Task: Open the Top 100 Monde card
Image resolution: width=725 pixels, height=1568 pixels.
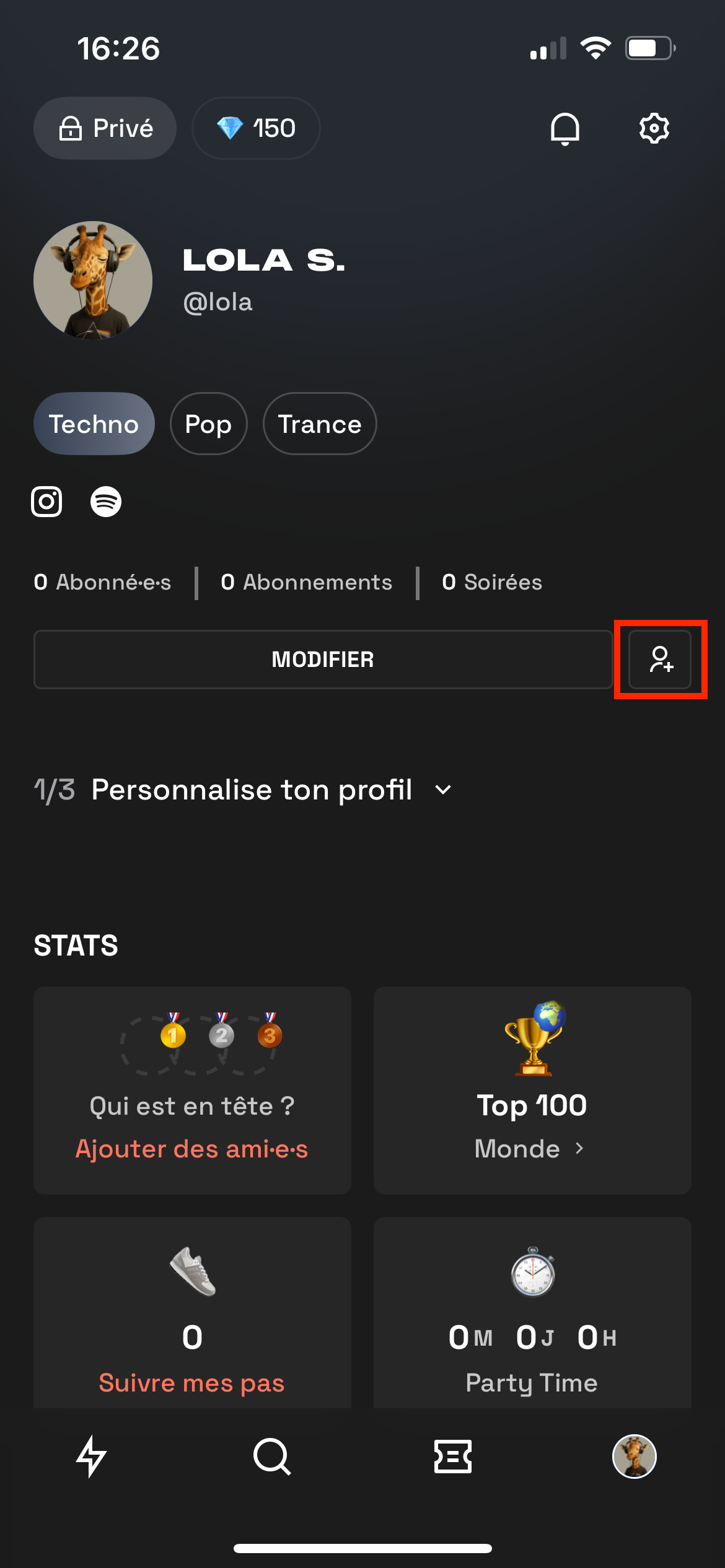Action: pos(532,1091)
